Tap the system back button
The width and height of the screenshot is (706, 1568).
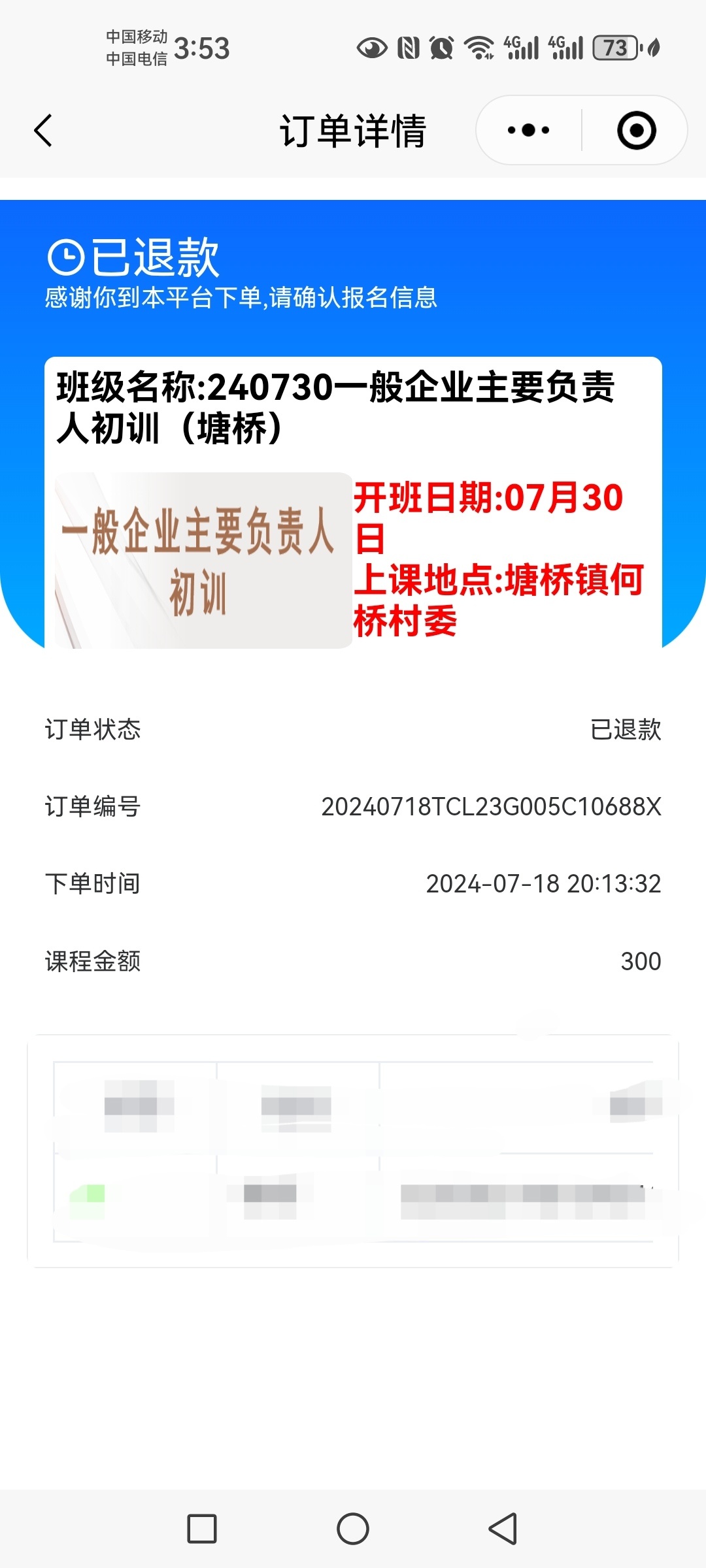(x=503, y=1529)
